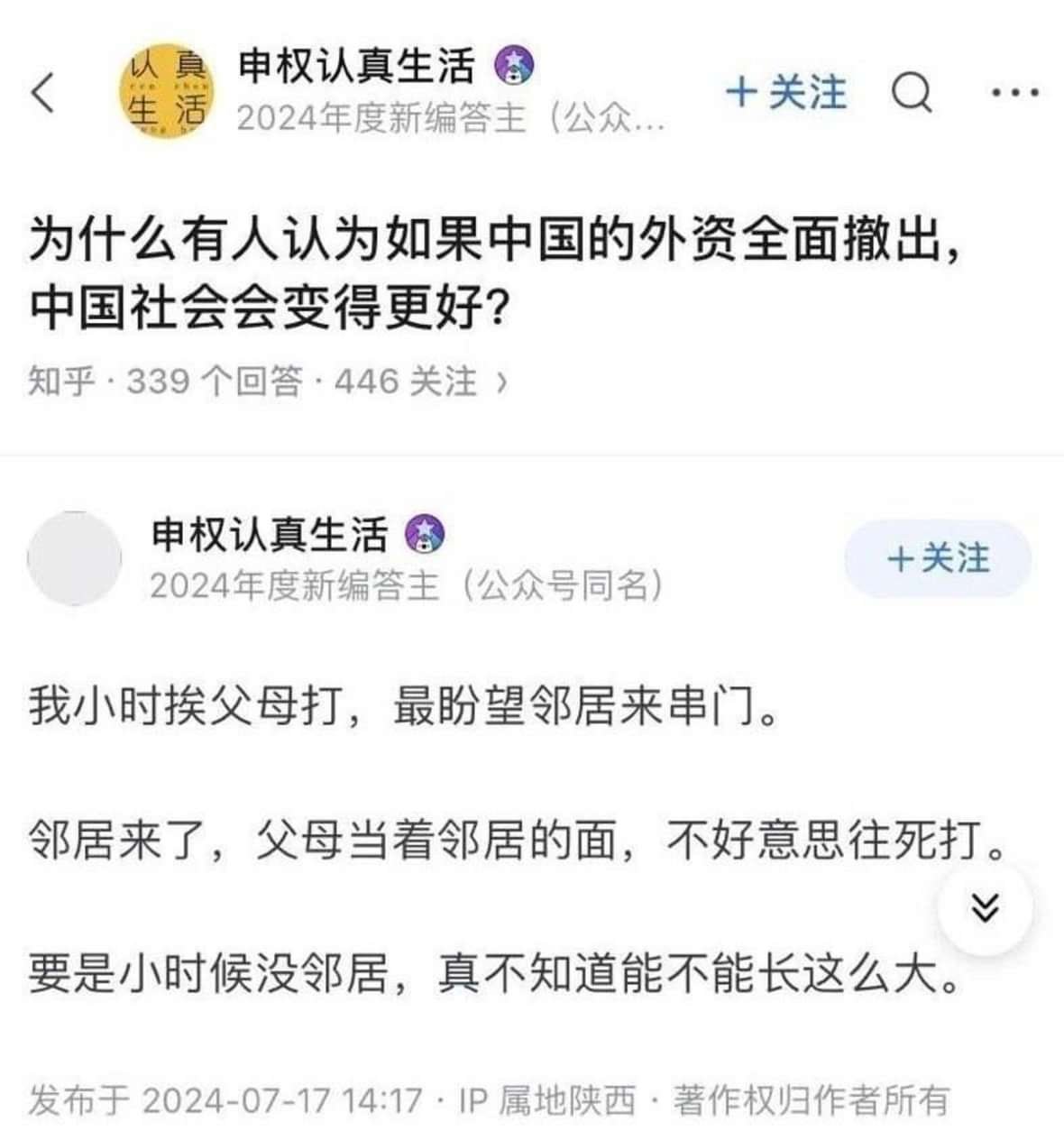This screenshot has height=1140, width=1064.
Task: View the answer author's name 申权认真生活
Action: click(269, 536)
